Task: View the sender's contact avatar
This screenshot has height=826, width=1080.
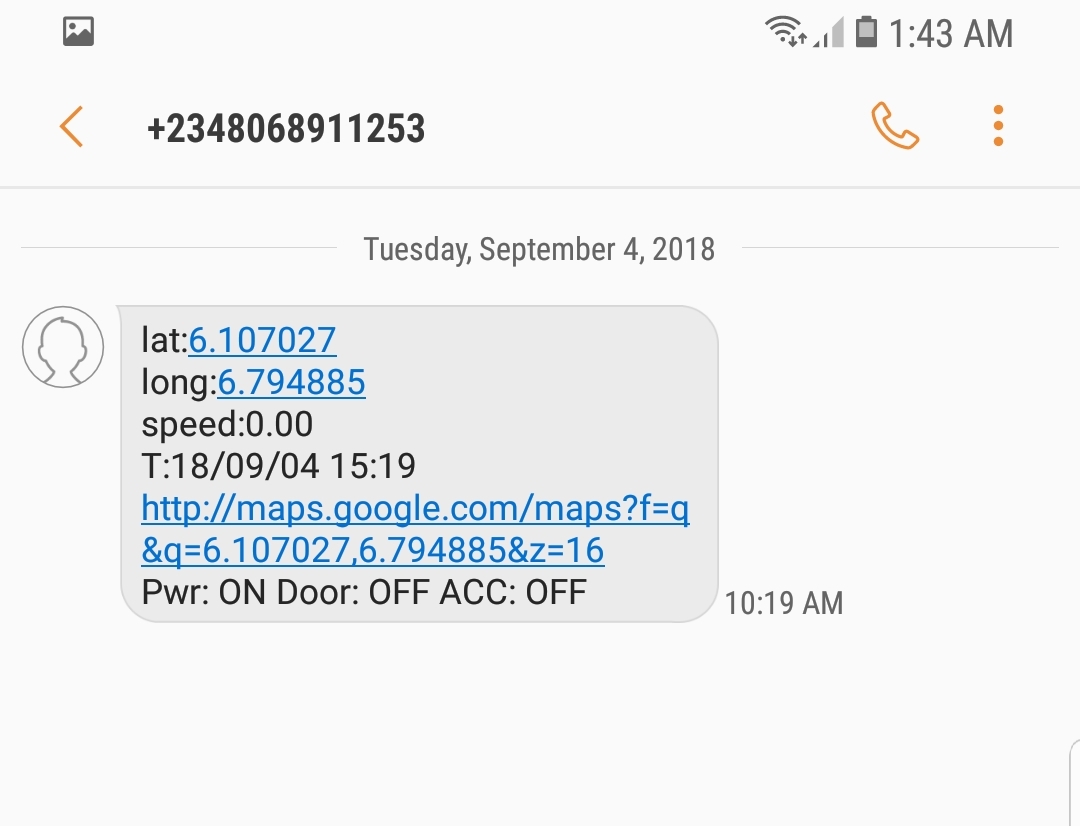Action: [63, 347]
